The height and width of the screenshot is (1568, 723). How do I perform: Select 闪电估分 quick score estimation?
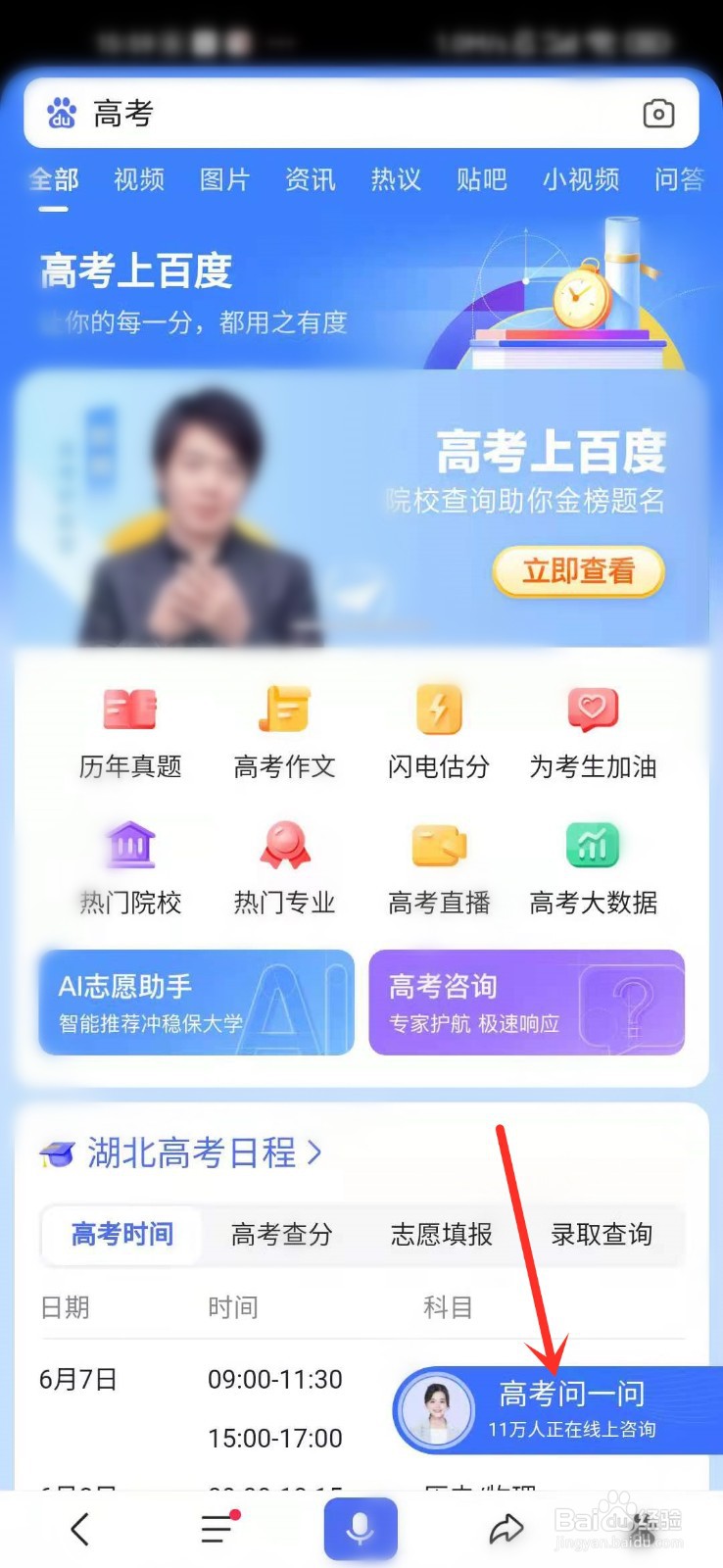[x=438, y=730]
